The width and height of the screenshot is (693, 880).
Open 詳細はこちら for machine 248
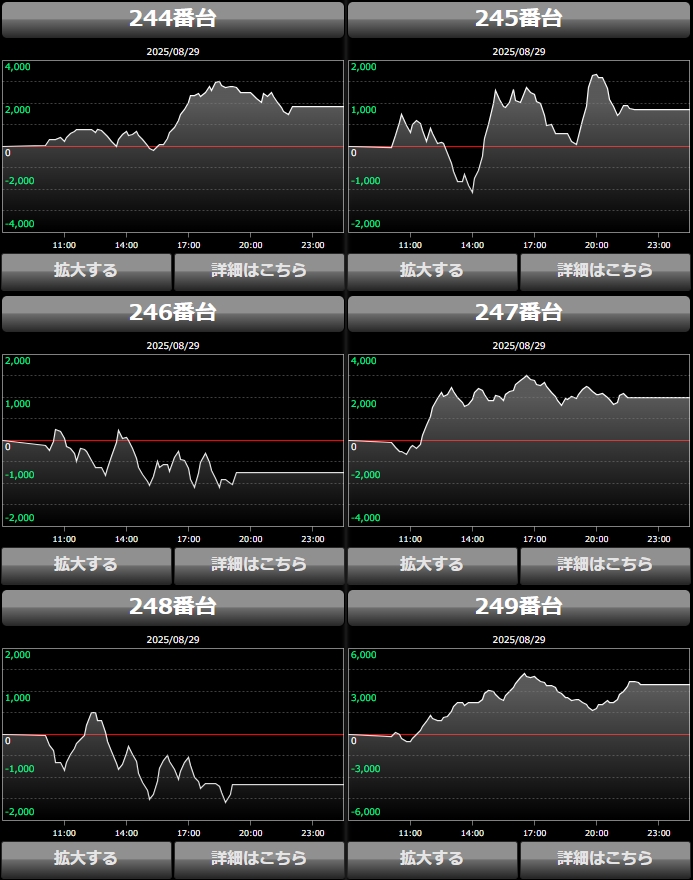click(259, 859)
